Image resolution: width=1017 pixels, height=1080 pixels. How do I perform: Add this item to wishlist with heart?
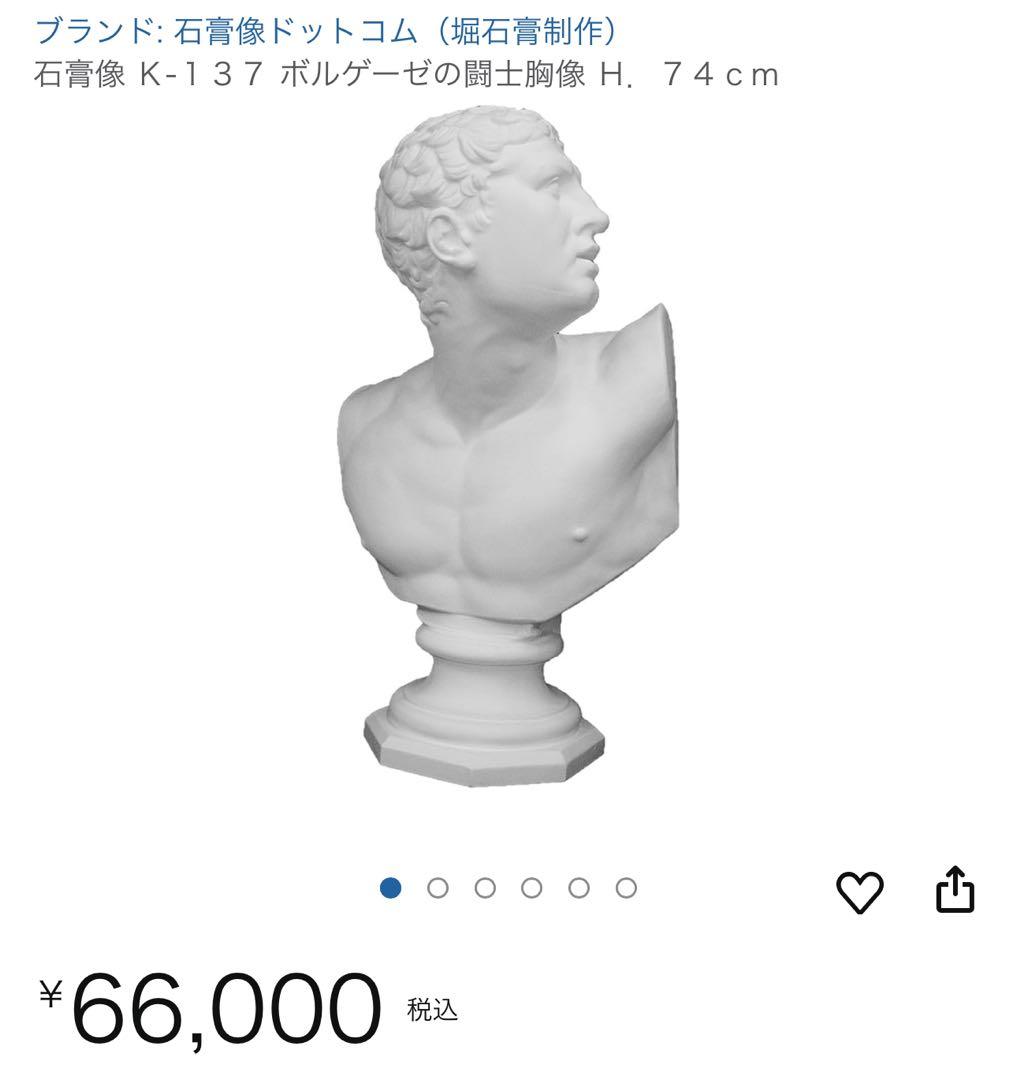coord(860,891)
